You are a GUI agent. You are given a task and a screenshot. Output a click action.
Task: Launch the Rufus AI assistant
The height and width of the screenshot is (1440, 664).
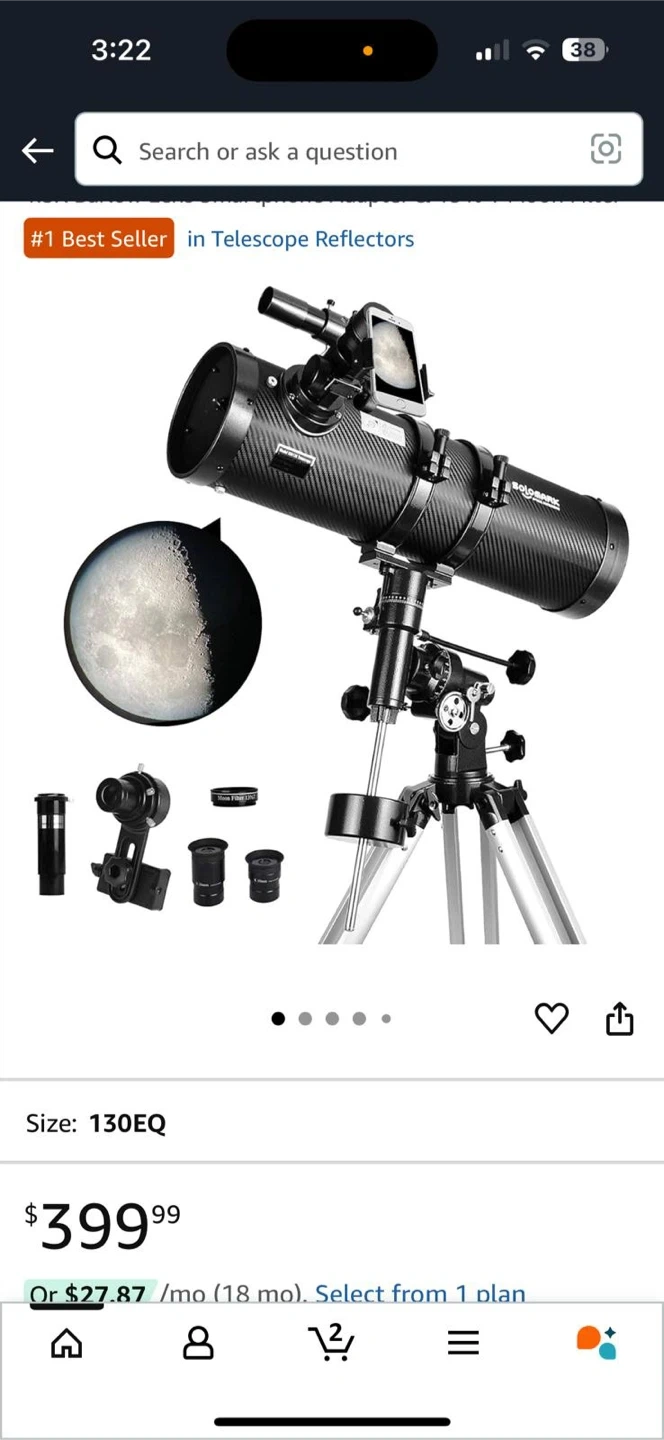(596, 1343)
